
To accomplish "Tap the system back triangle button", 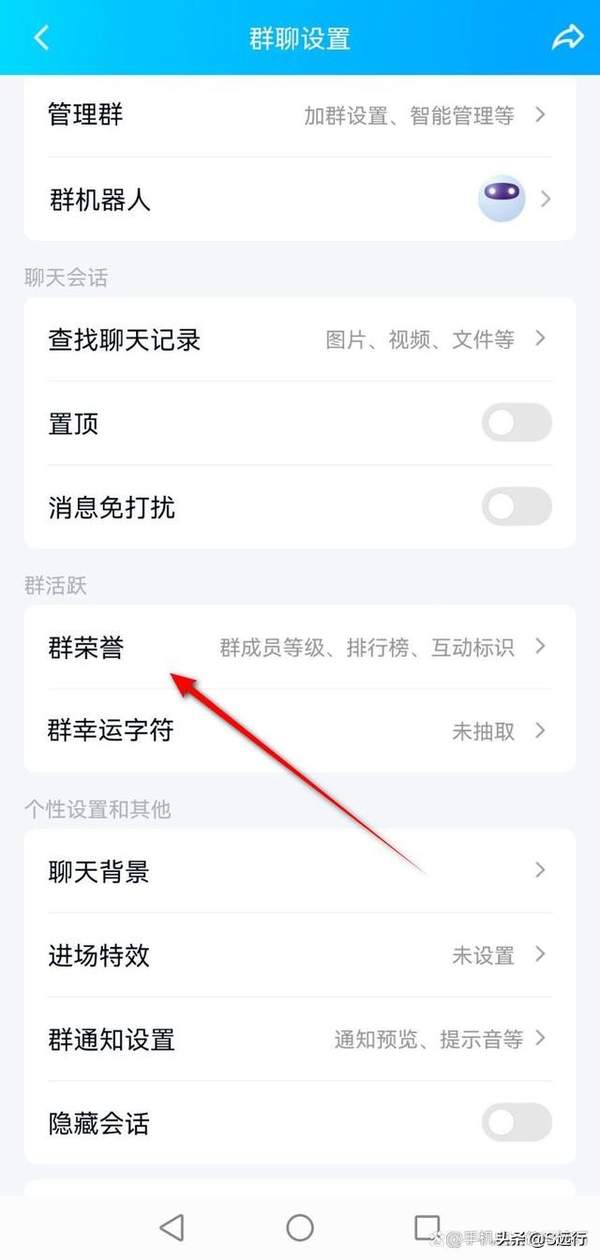I will 172,1227.
